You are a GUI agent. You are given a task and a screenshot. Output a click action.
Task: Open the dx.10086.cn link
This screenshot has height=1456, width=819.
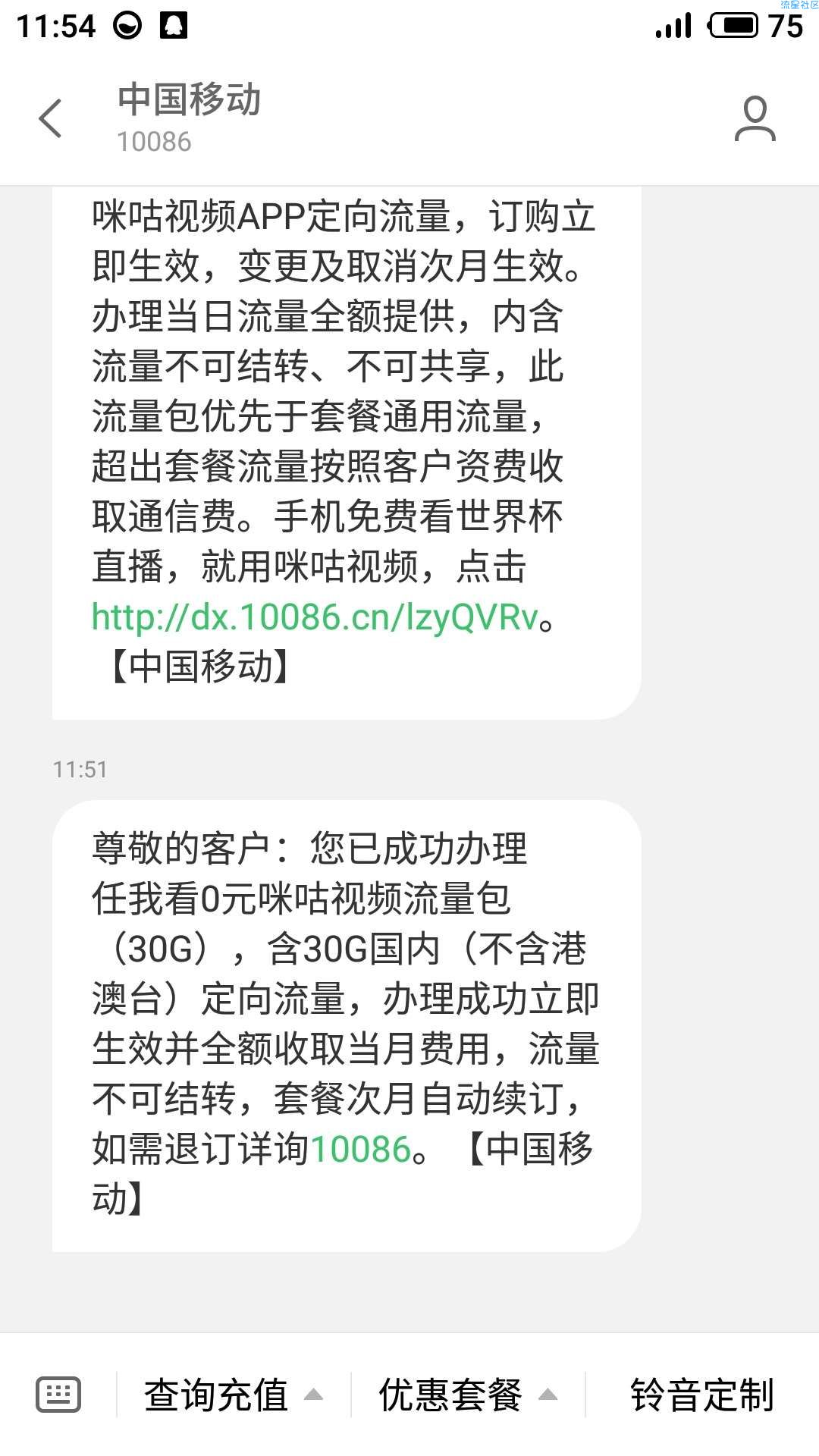point(315,617)
